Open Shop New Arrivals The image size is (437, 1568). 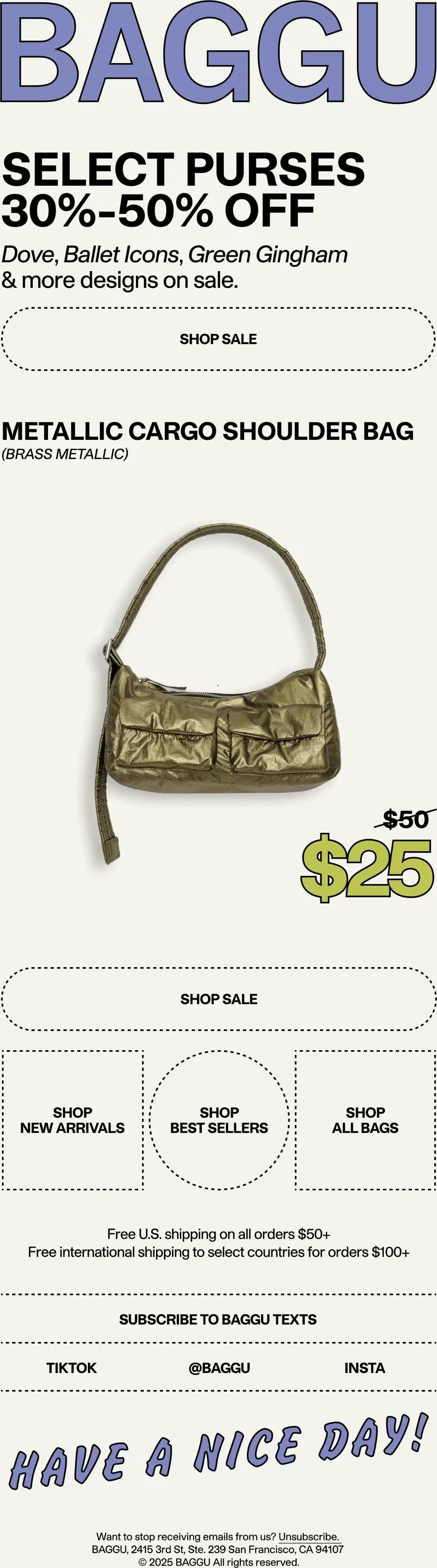pos(73,1120)
